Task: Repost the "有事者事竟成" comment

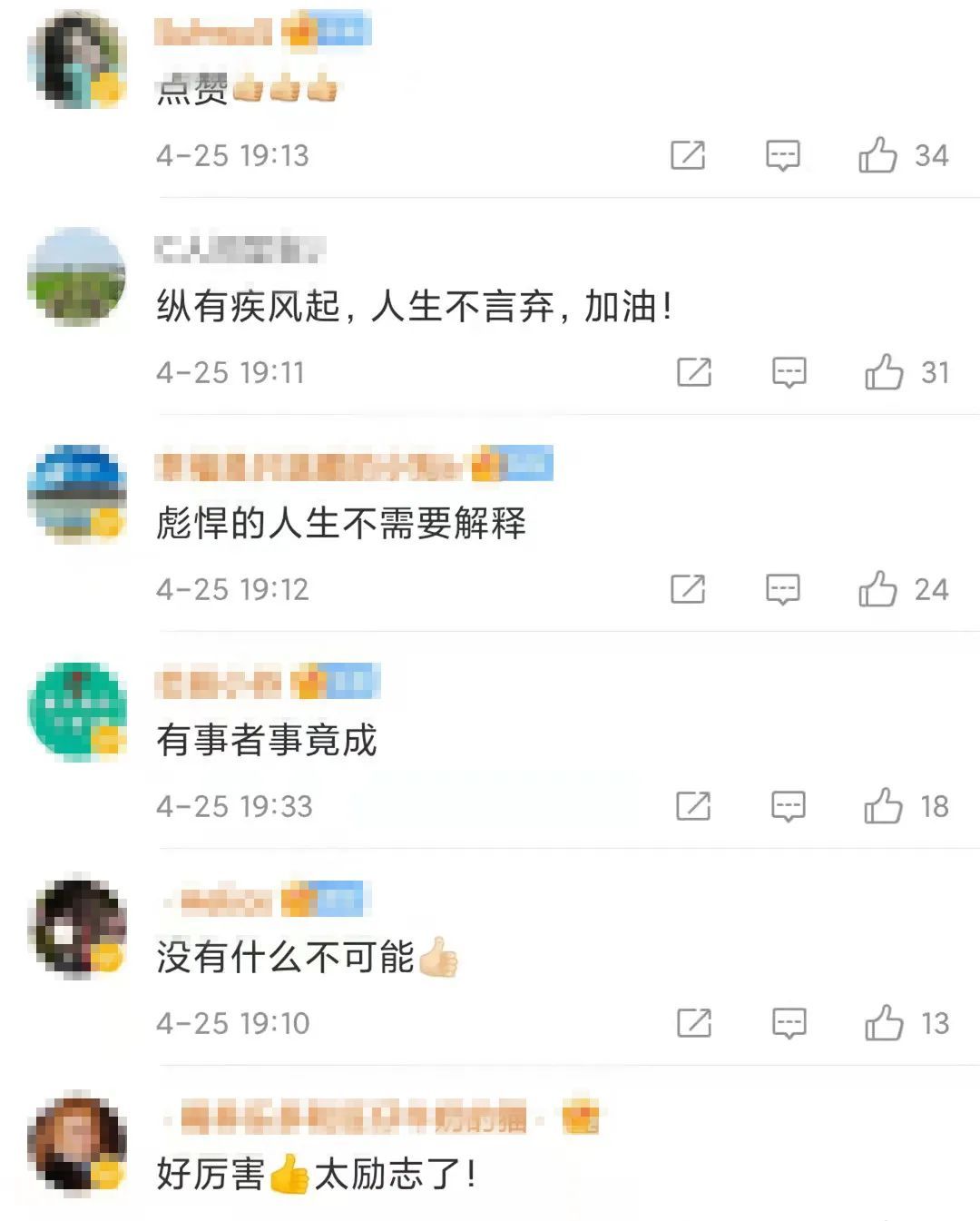Action: coord(693,806)
